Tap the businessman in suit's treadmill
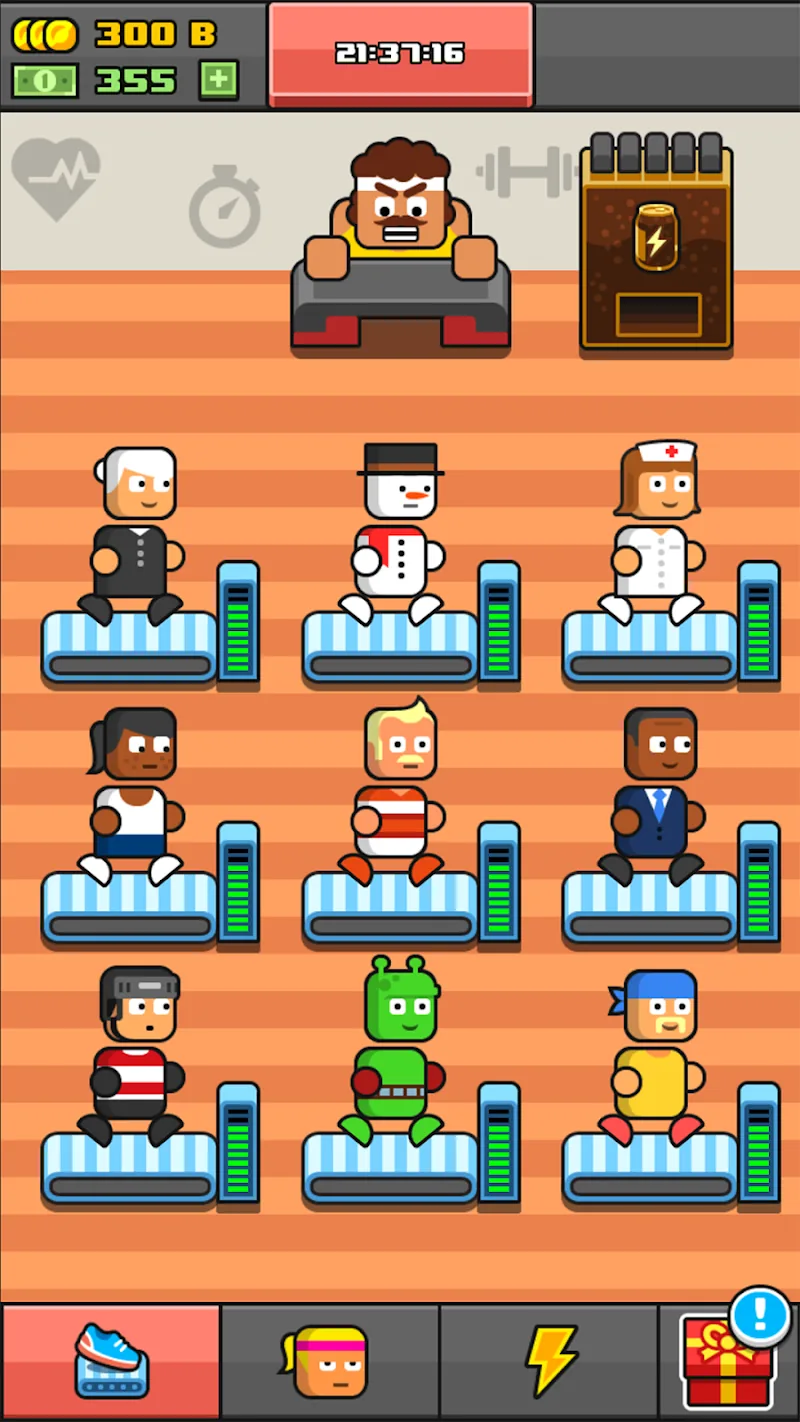The width and height of the screenshot is (800, 1422). coord(671,884)
